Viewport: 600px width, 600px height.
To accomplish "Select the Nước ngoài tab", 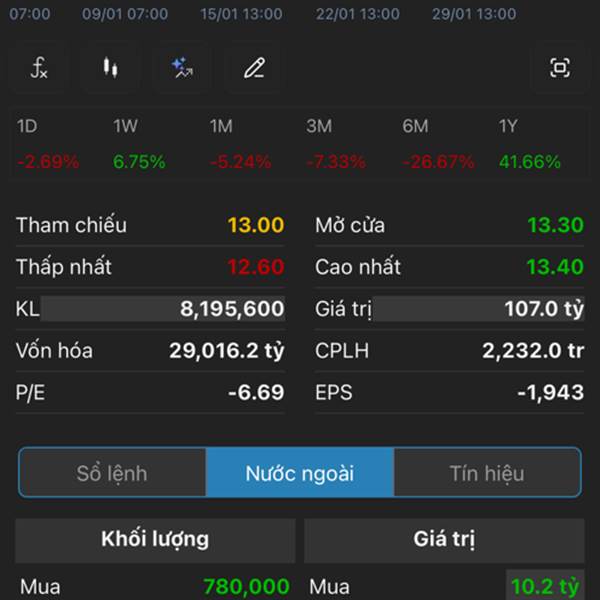I will [300, 473].
